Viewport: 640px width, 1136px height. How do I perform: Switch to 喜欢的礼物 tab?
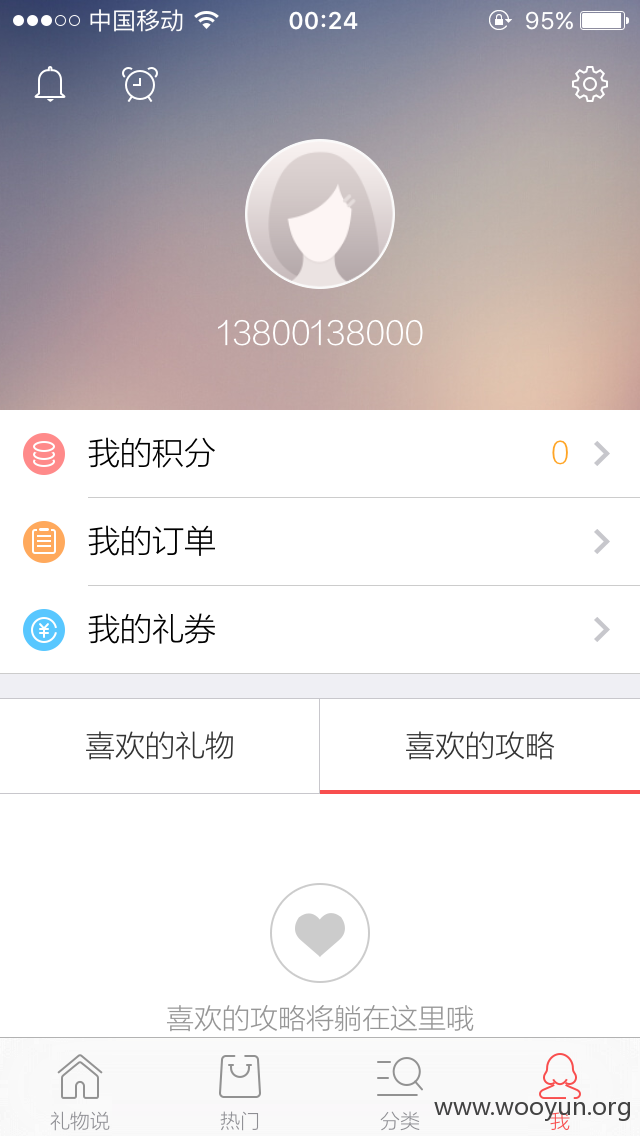[159, 746]
